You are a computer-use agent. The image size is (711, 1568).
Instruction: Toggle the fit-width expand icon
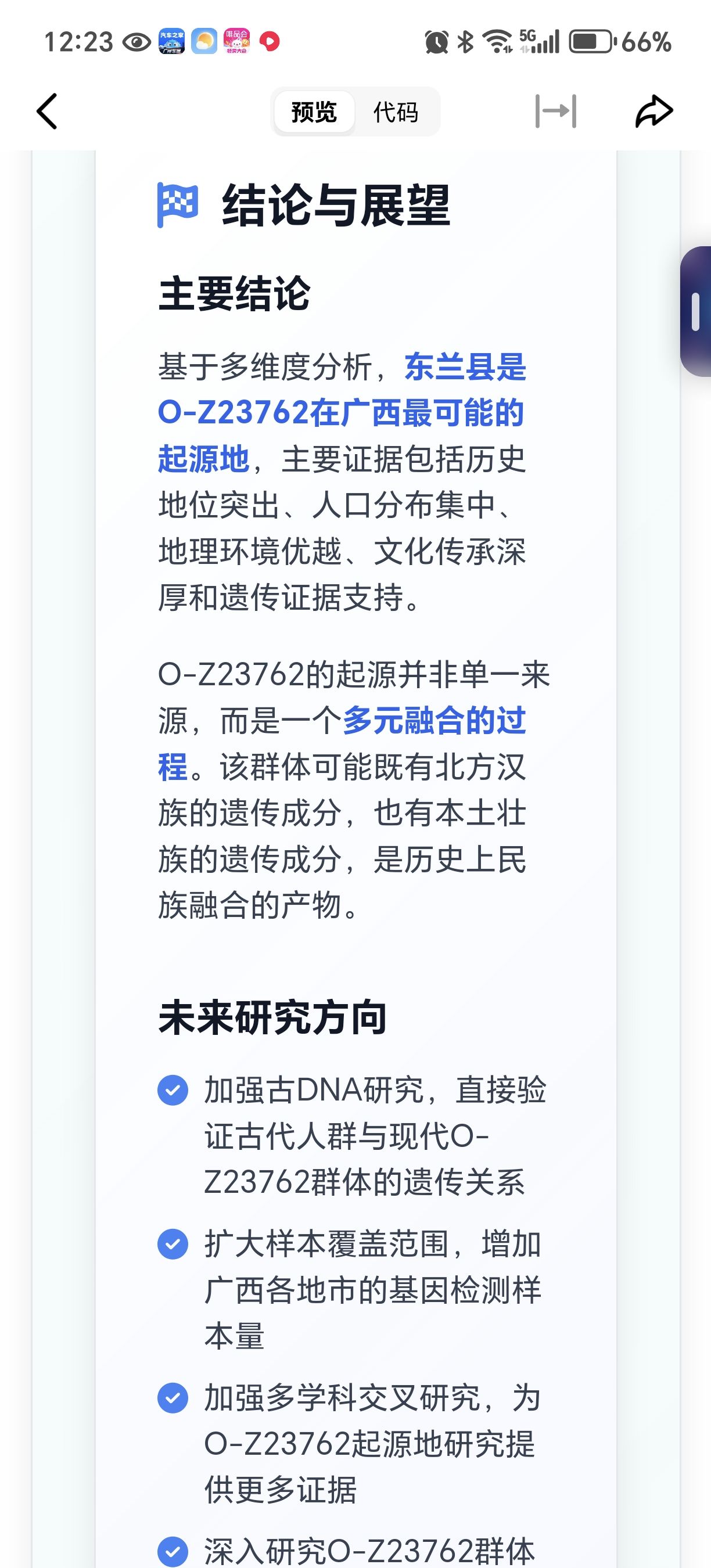(555, 112)
